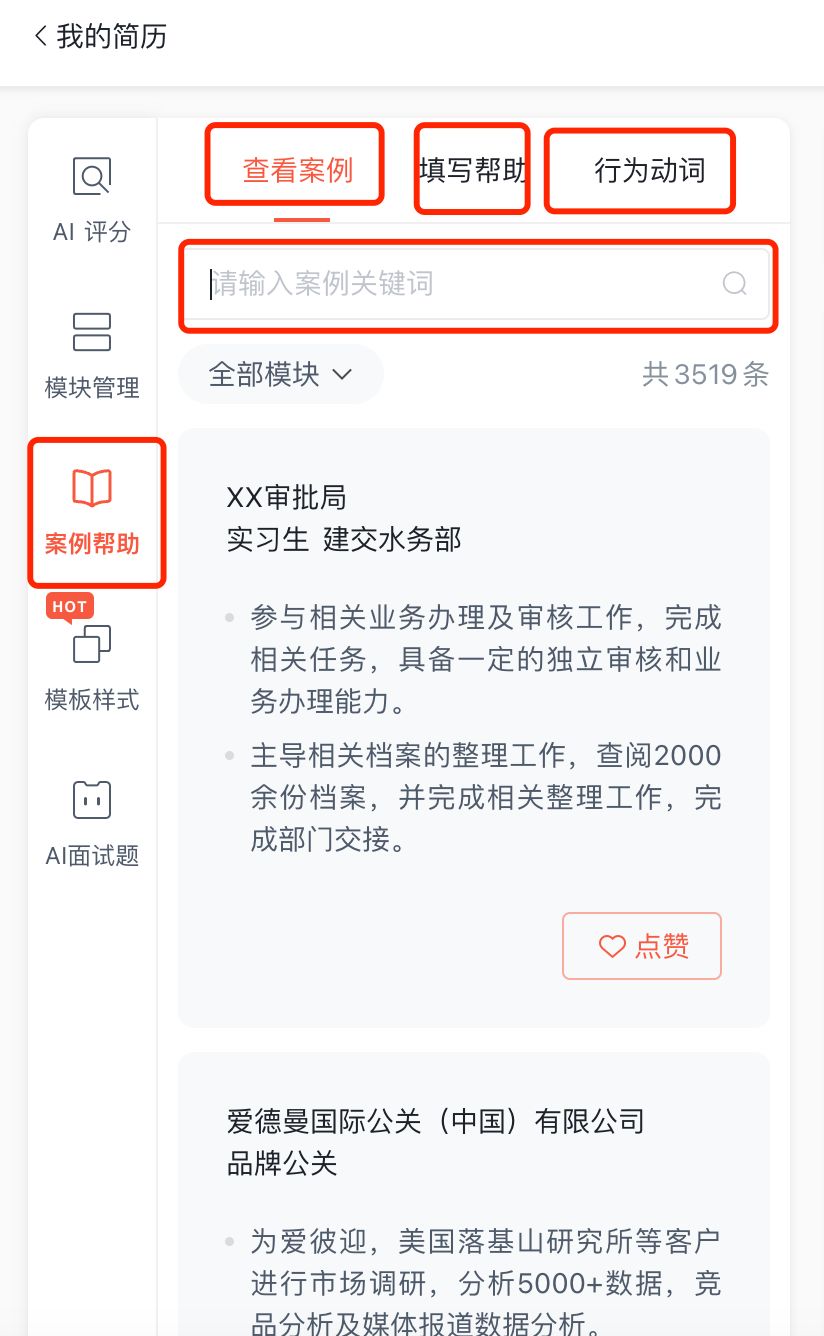Tap the search magnifier icon
The image size is (824, 1336).
[x=735, y=284]
